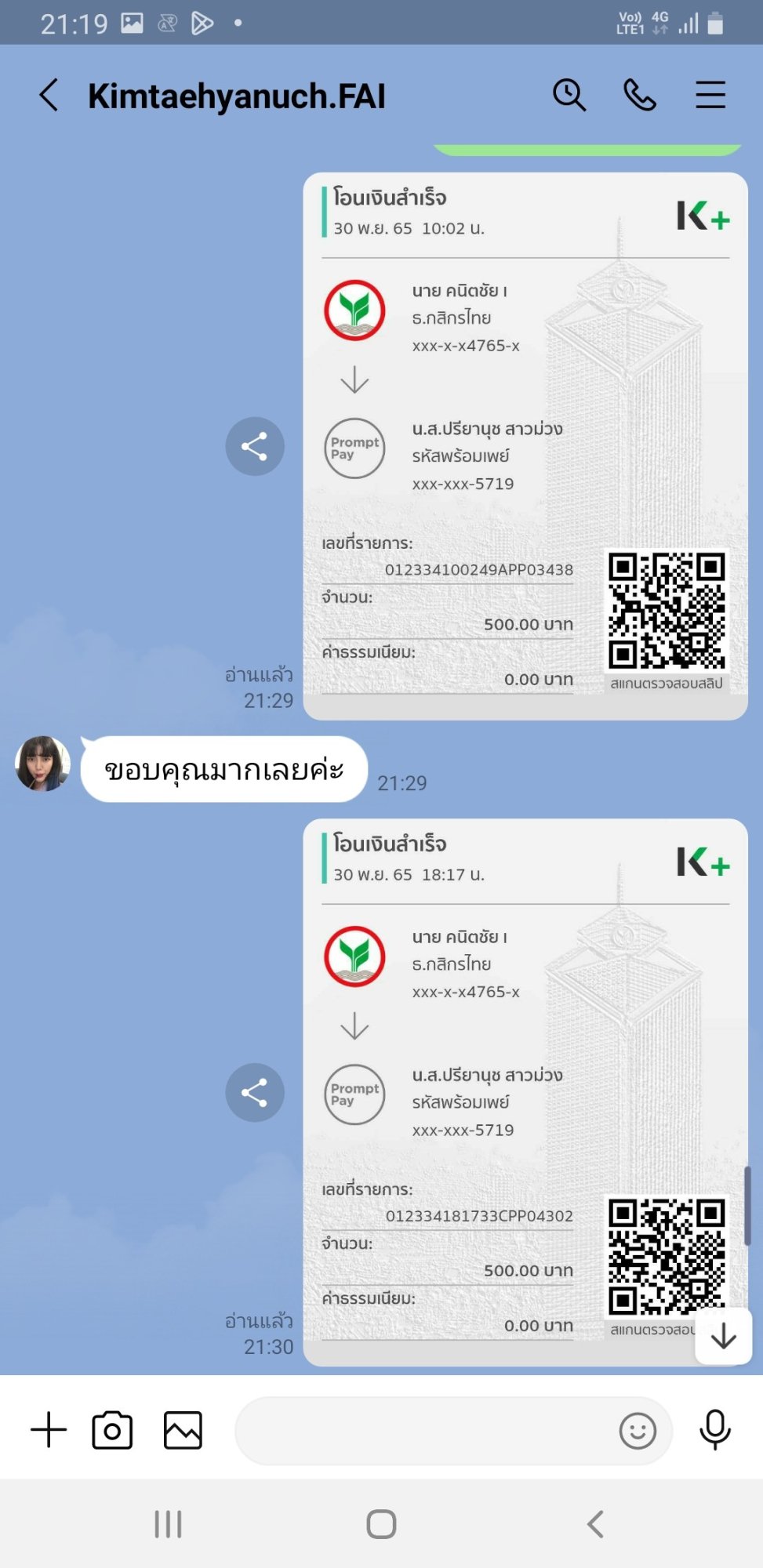Viewport: 763px width, 1568px height.
Task: Open the plus attachment menu
Action: [49, 1429]
